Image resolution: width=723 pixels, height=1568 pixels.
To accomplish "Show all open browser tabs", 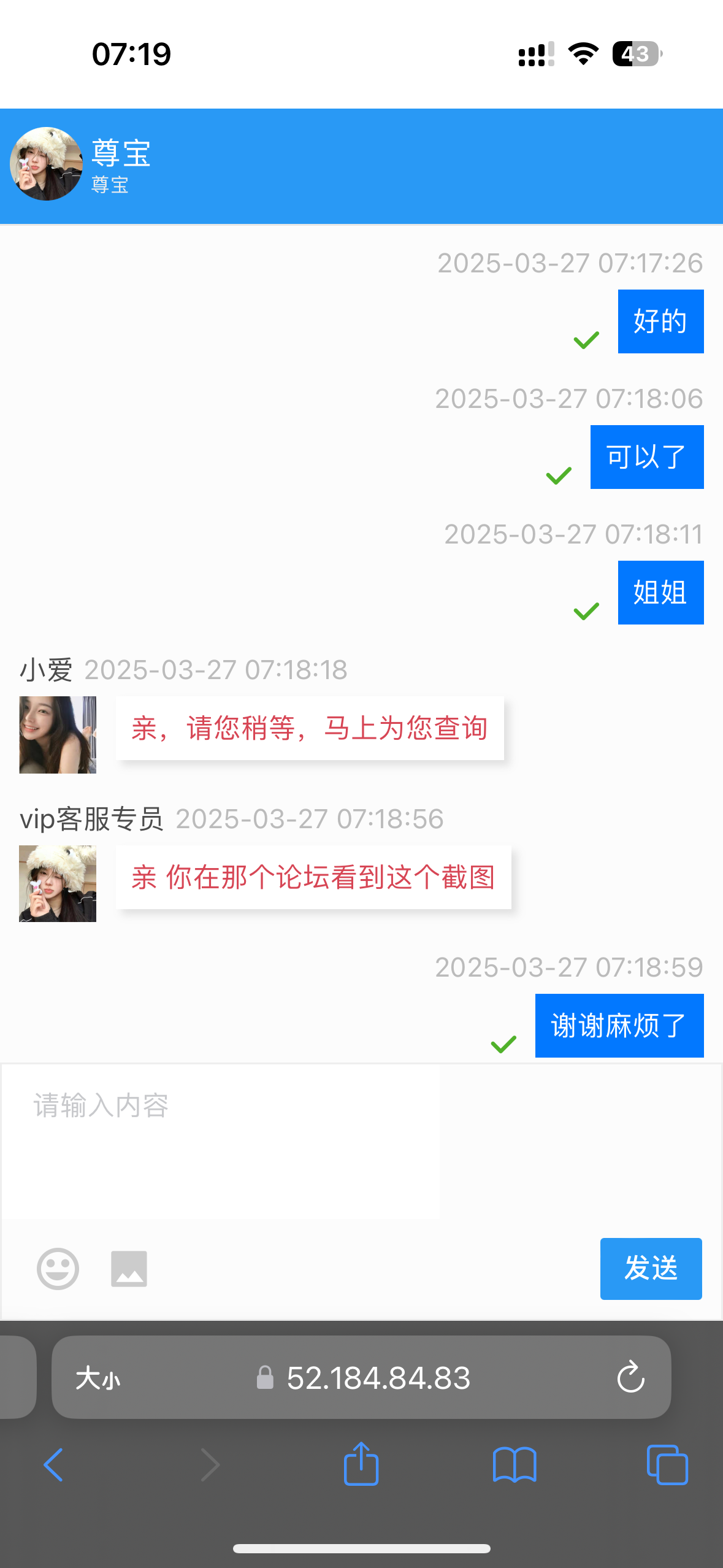I will pos(667,1465).
